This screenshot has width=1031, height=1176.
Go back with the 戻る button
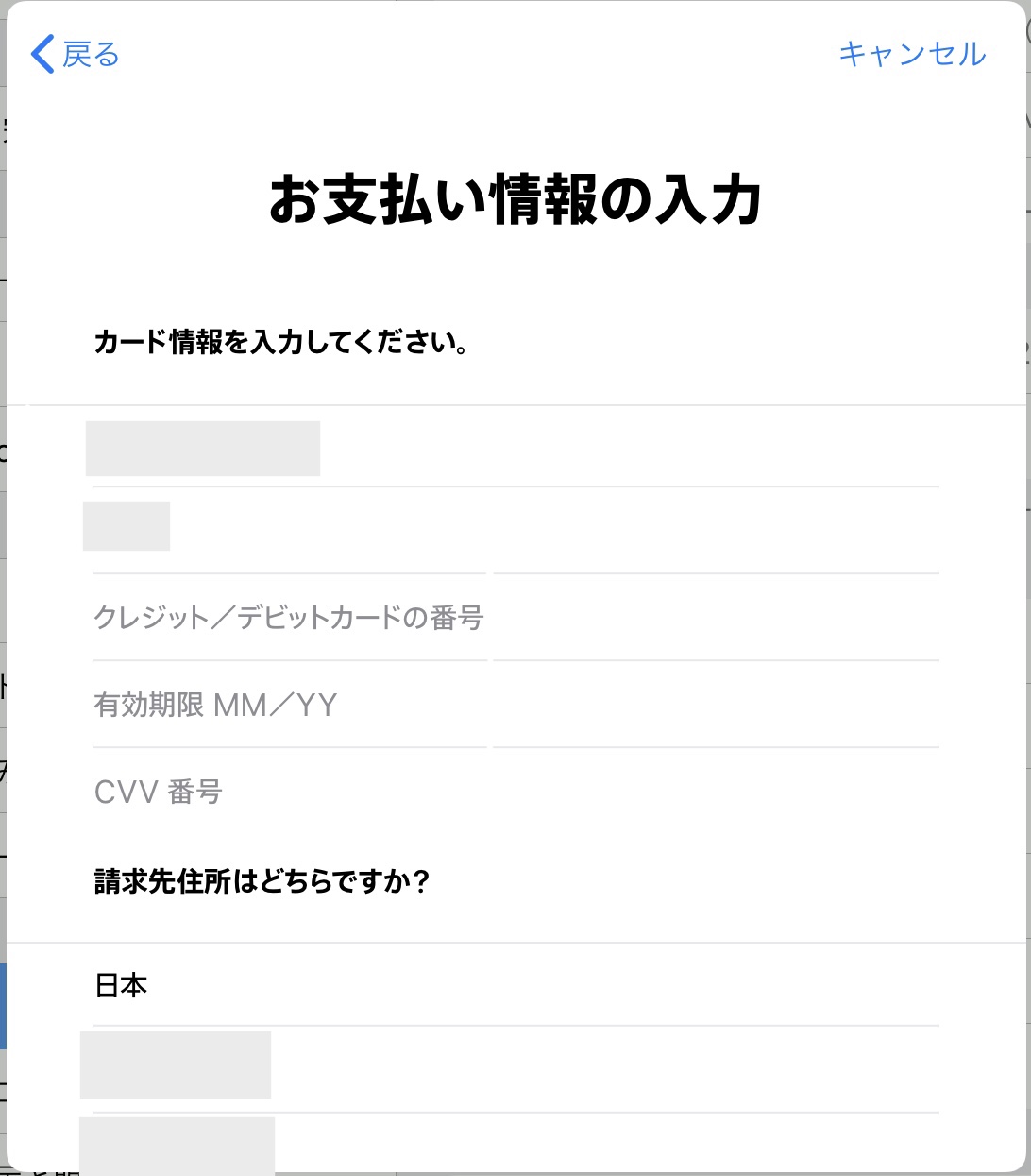point(76,55)
